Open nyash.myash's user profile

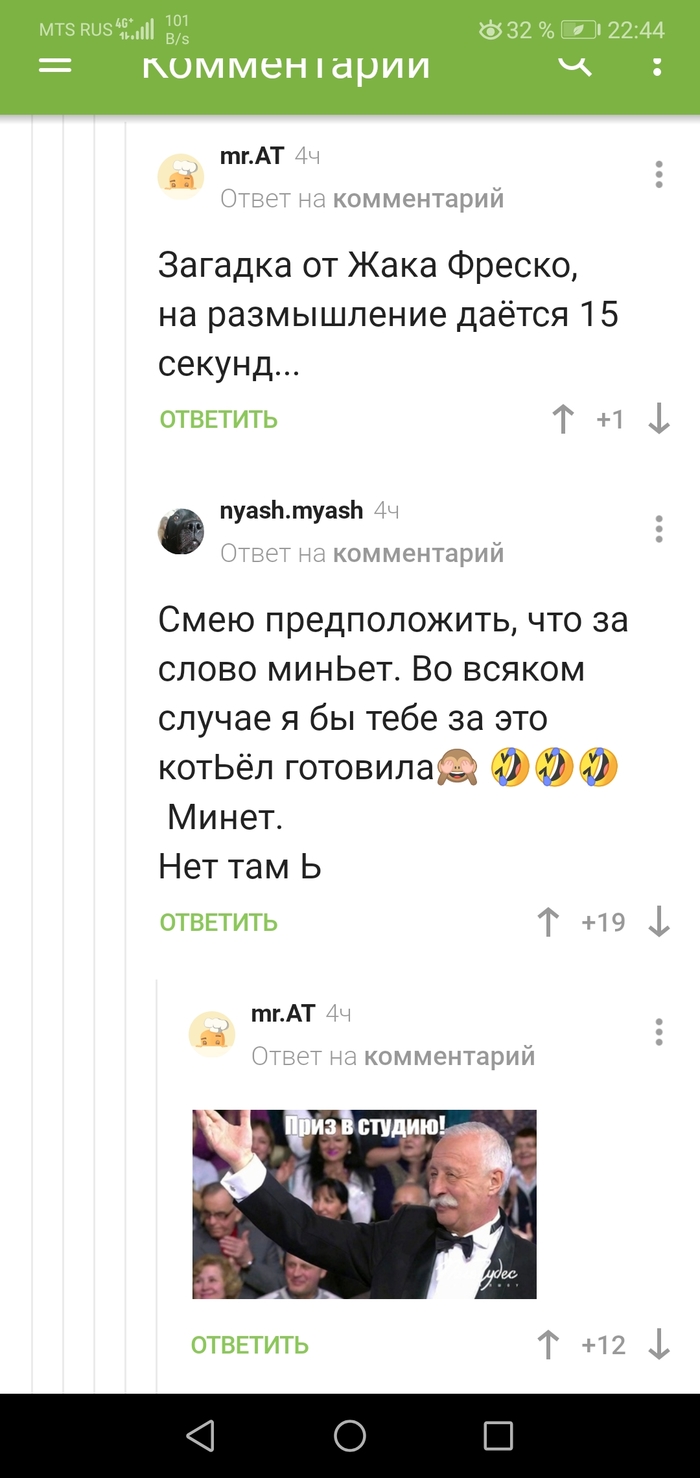click(291, 511)
